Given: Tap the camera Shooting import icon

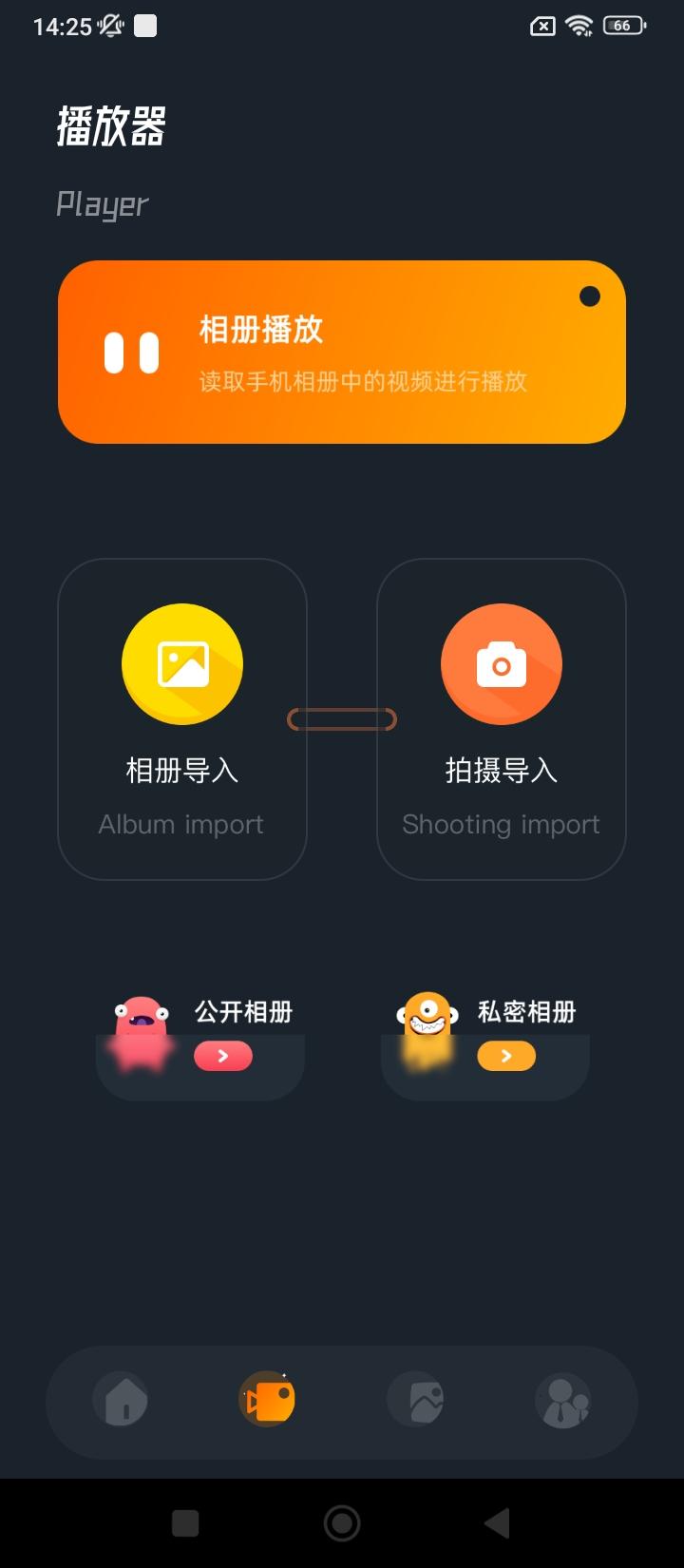Looking at the screenshot, I should pos(501,663).
